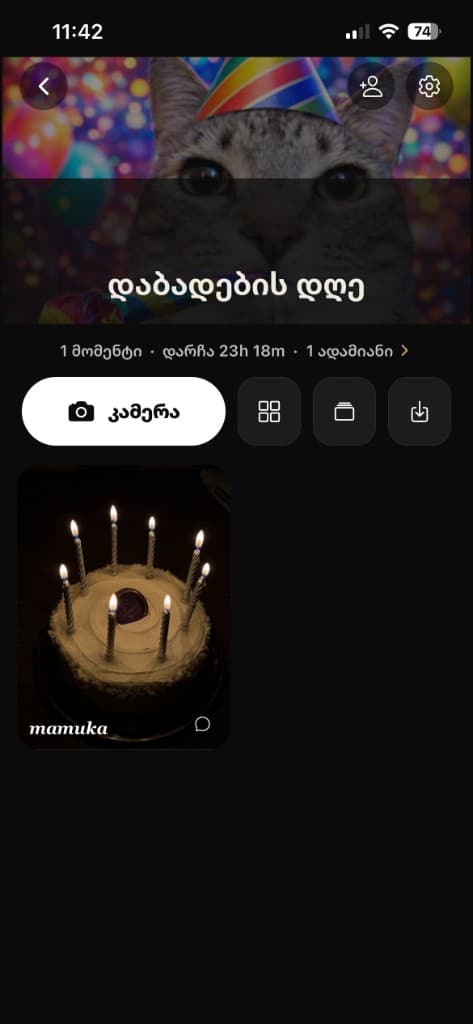Open the album settings gear
This screenshot has height=1024, width=473.
tap(429, 86)
